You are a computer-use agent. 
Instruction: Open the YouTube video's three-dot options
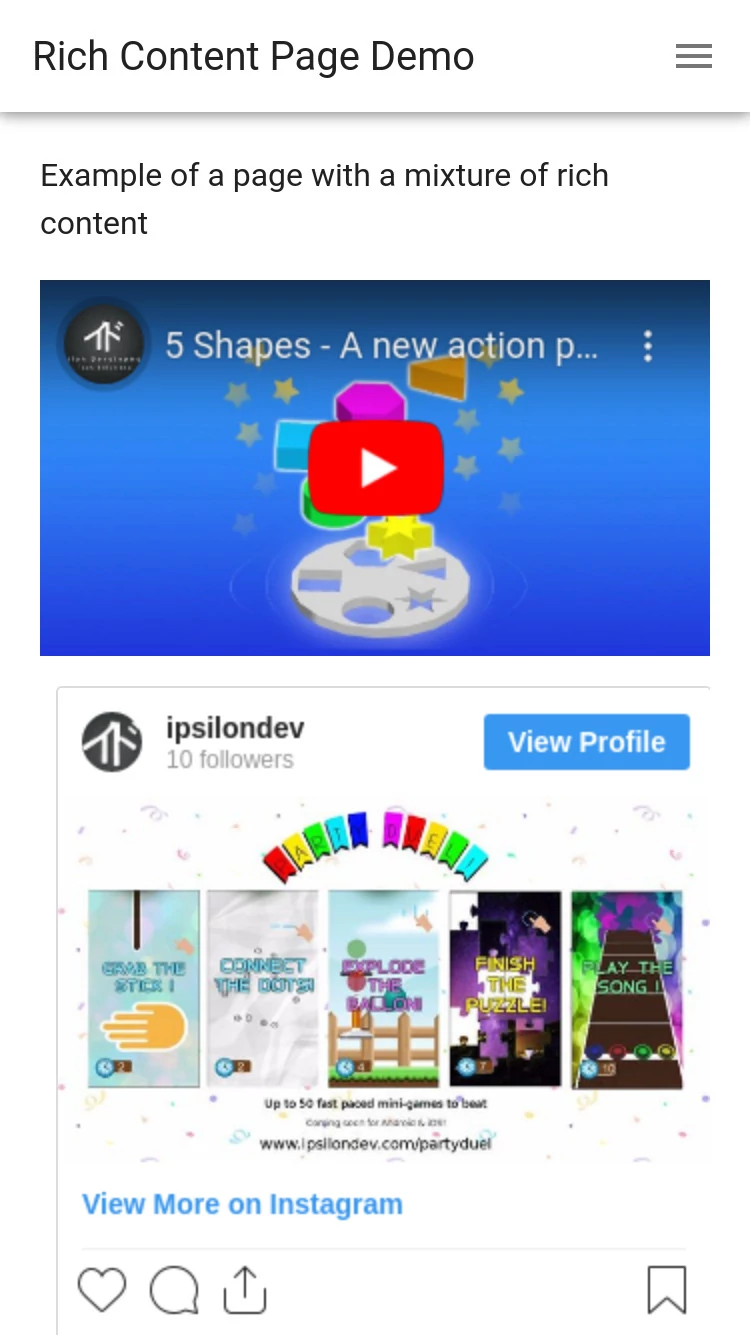coord(648,346)
